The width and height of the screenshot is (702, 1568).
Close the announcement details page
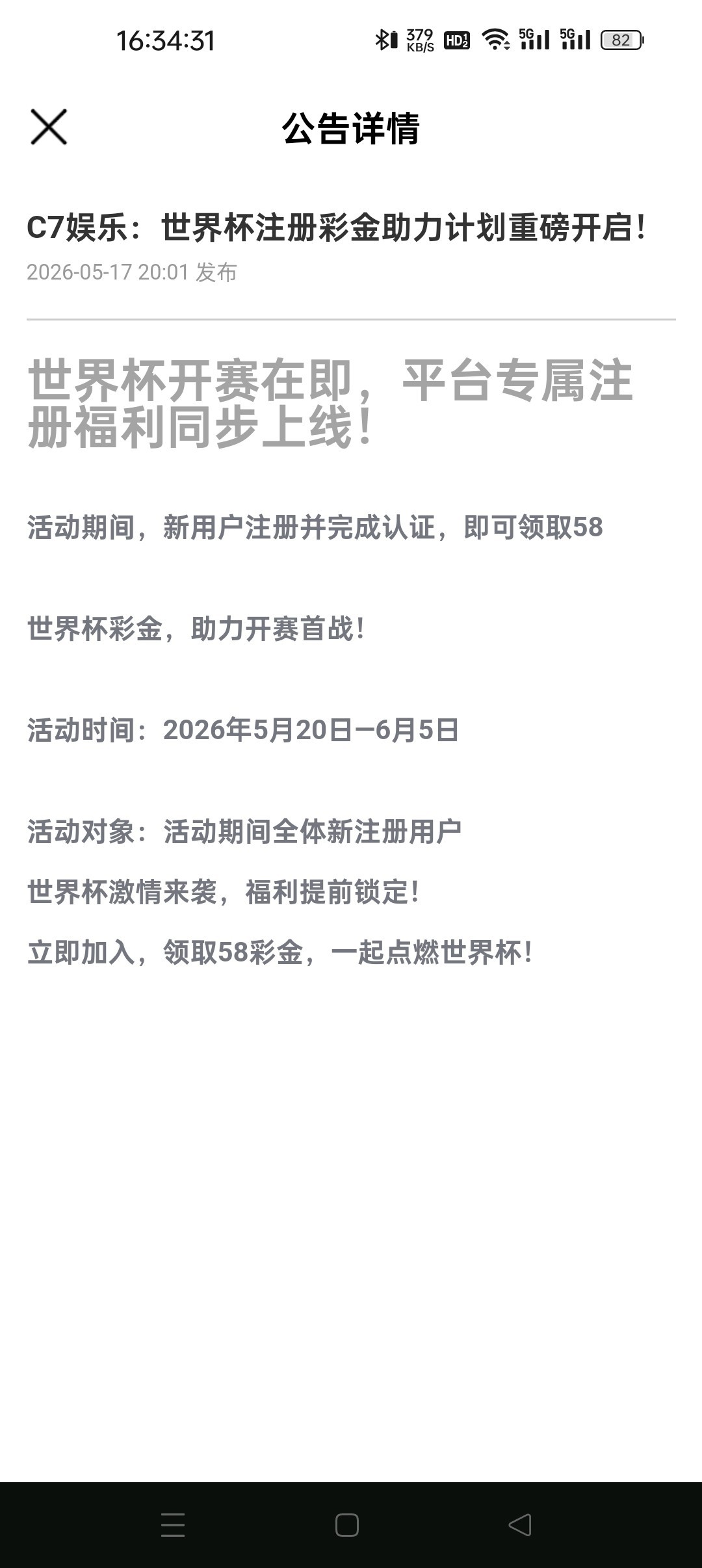click(x=49, y=127)
